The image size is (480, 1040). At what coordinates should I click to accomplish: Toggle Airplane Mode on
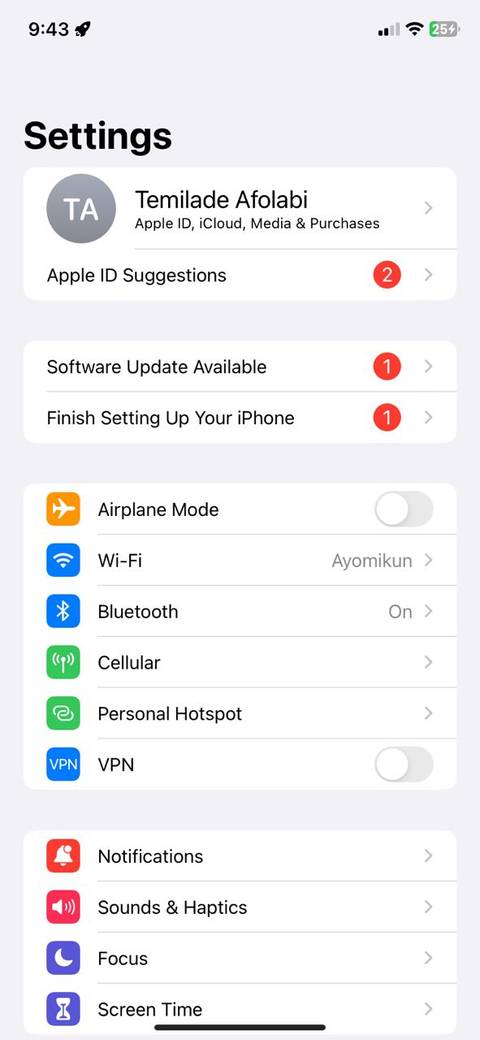404,509
